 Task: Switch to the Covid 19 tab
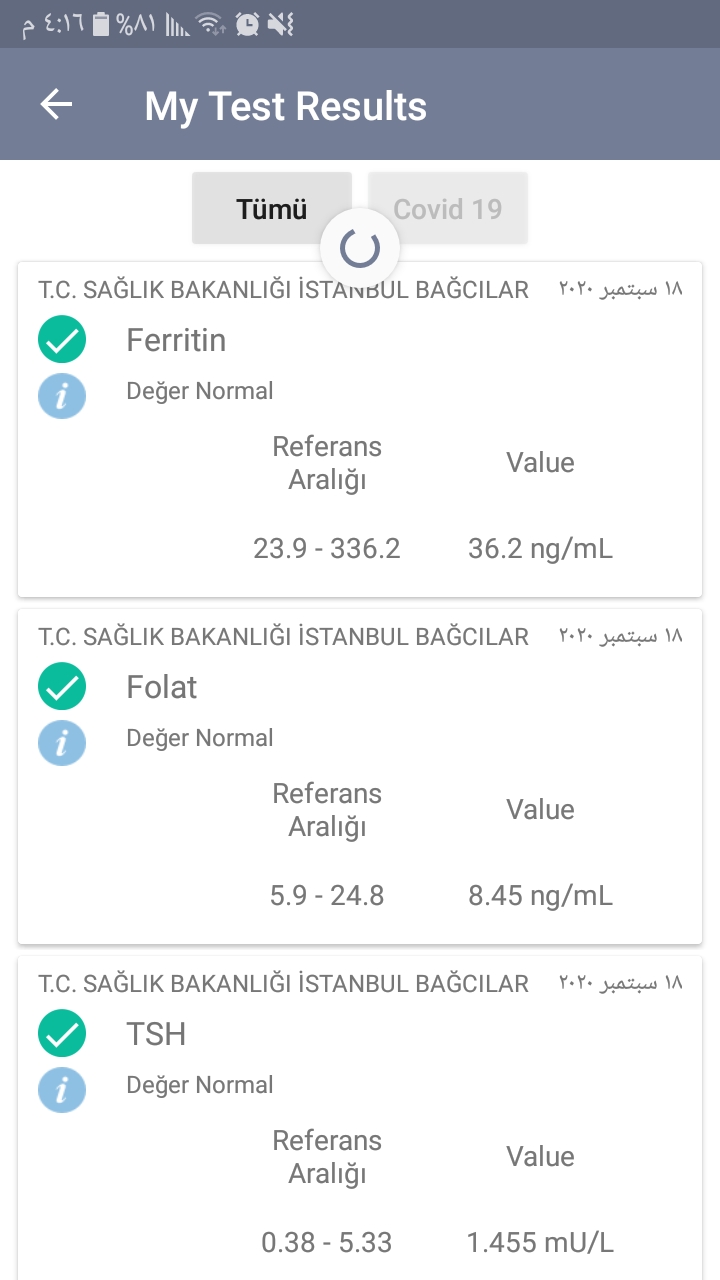448,208
